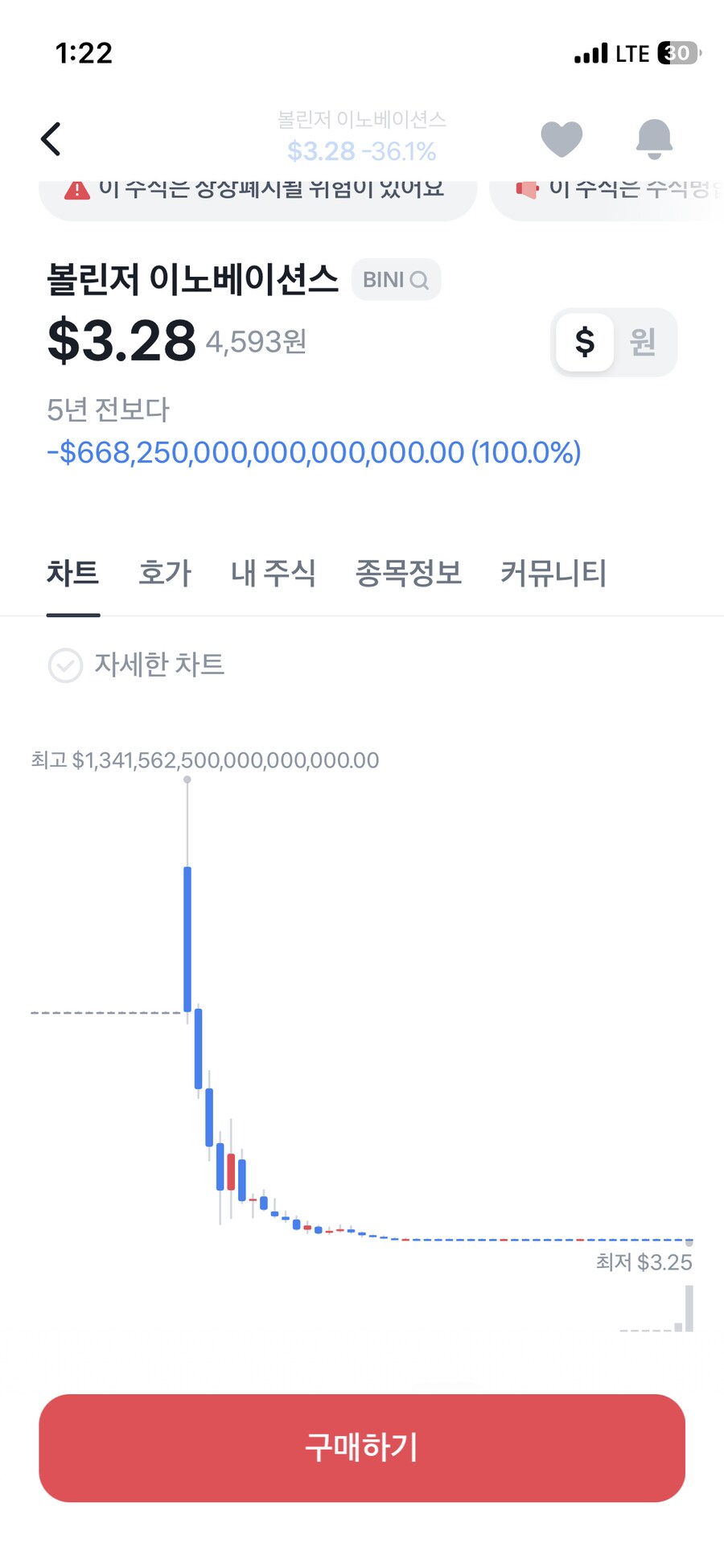View the 종목정보 tab

[409, 574]
